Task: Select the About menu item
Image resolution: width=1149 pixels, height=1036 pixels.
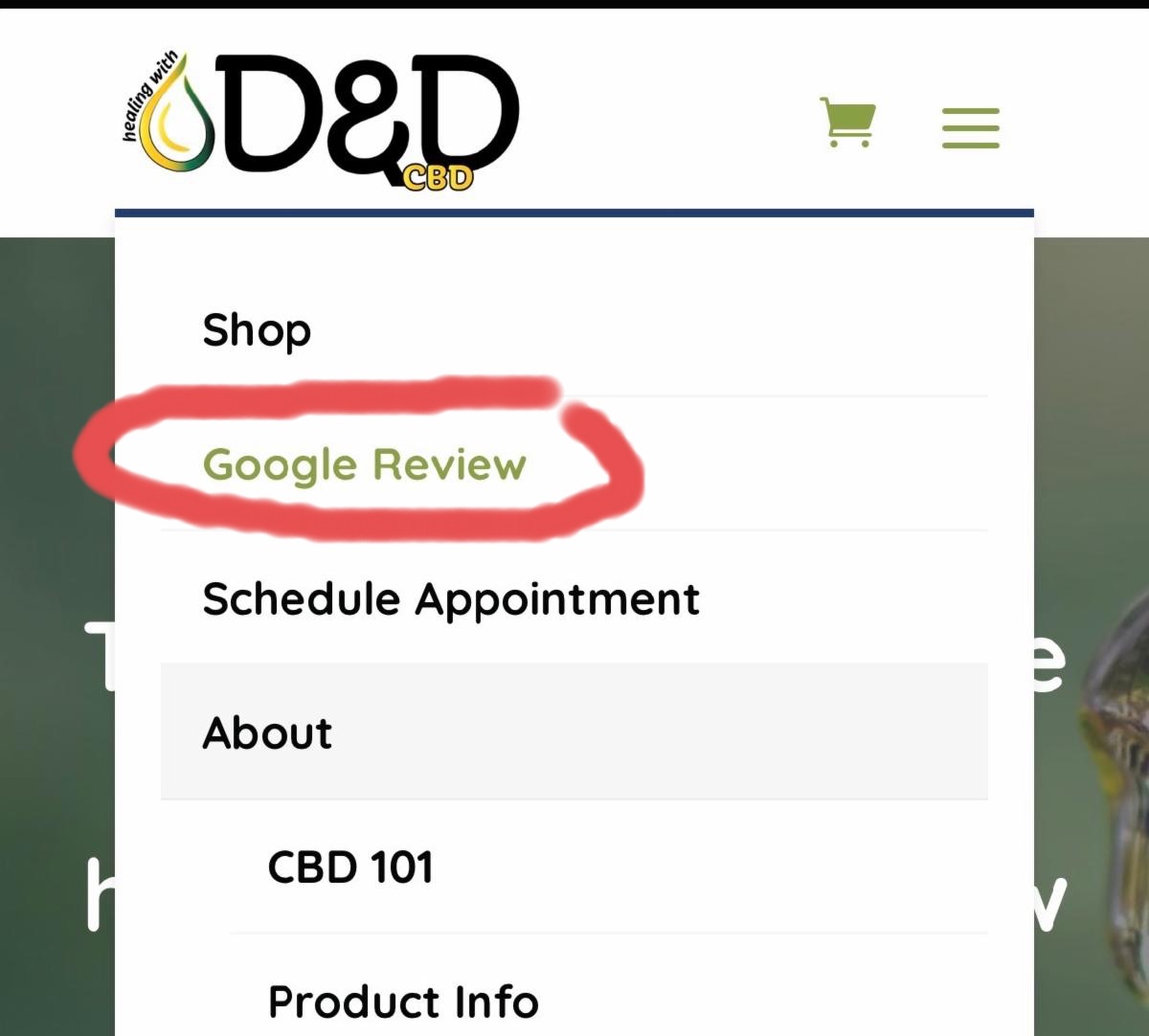Action: click(x=267, y=733)
